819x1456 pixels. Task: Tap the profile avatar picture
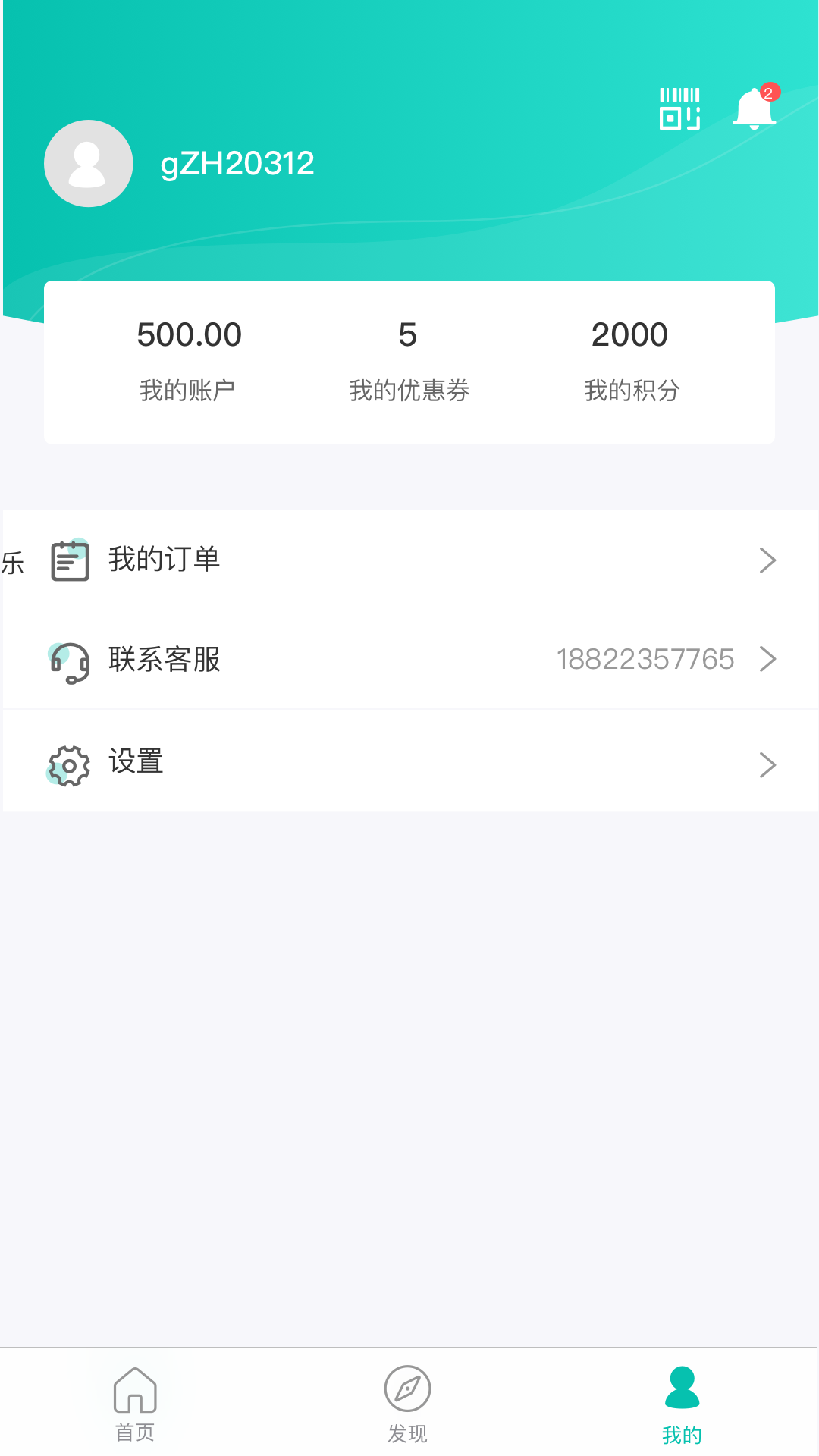point(89,164)
